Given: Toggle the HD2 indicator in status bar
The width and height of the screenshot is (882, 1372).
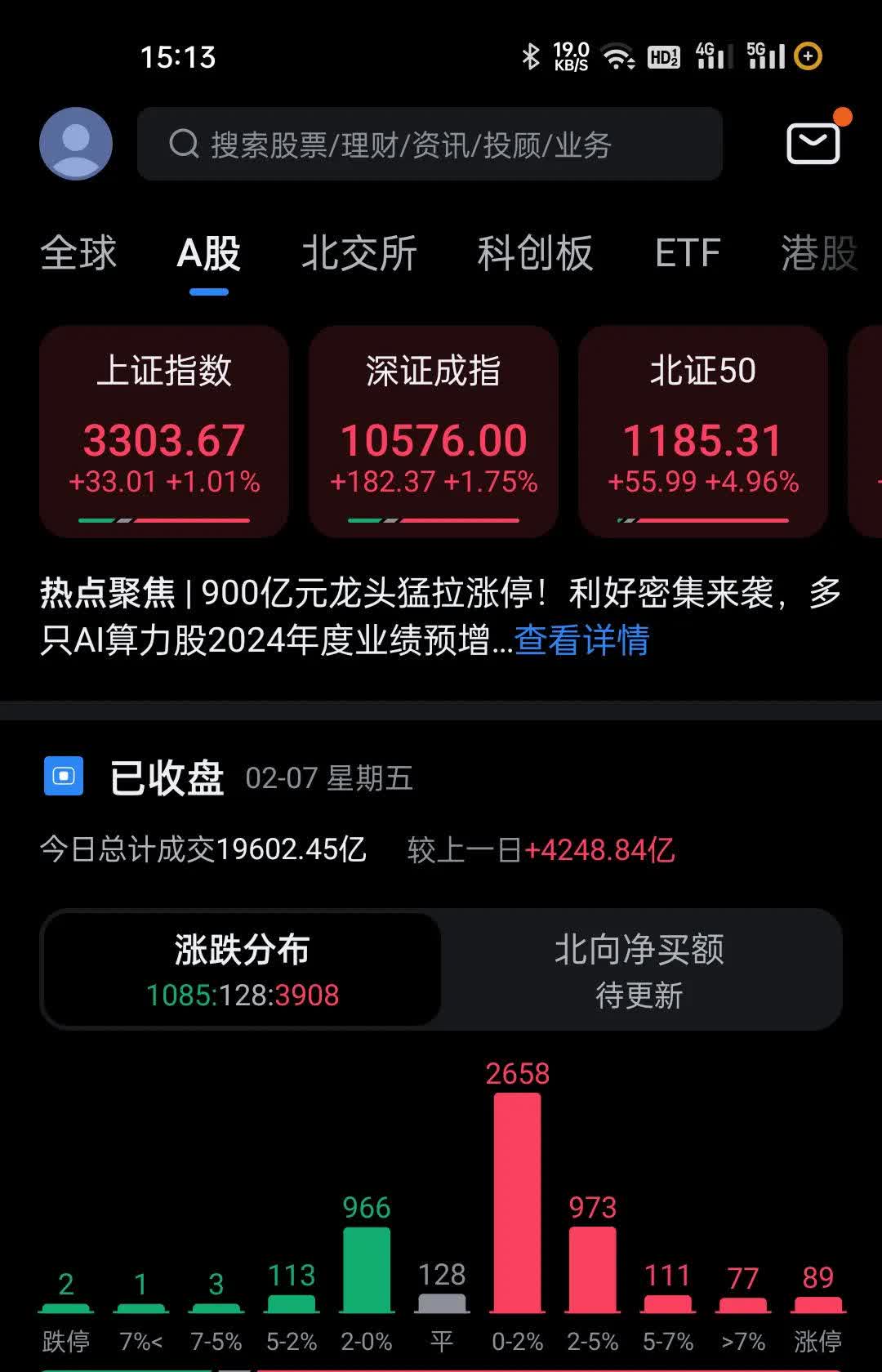Looking at the screenshot, I should (x=662, y=56).
